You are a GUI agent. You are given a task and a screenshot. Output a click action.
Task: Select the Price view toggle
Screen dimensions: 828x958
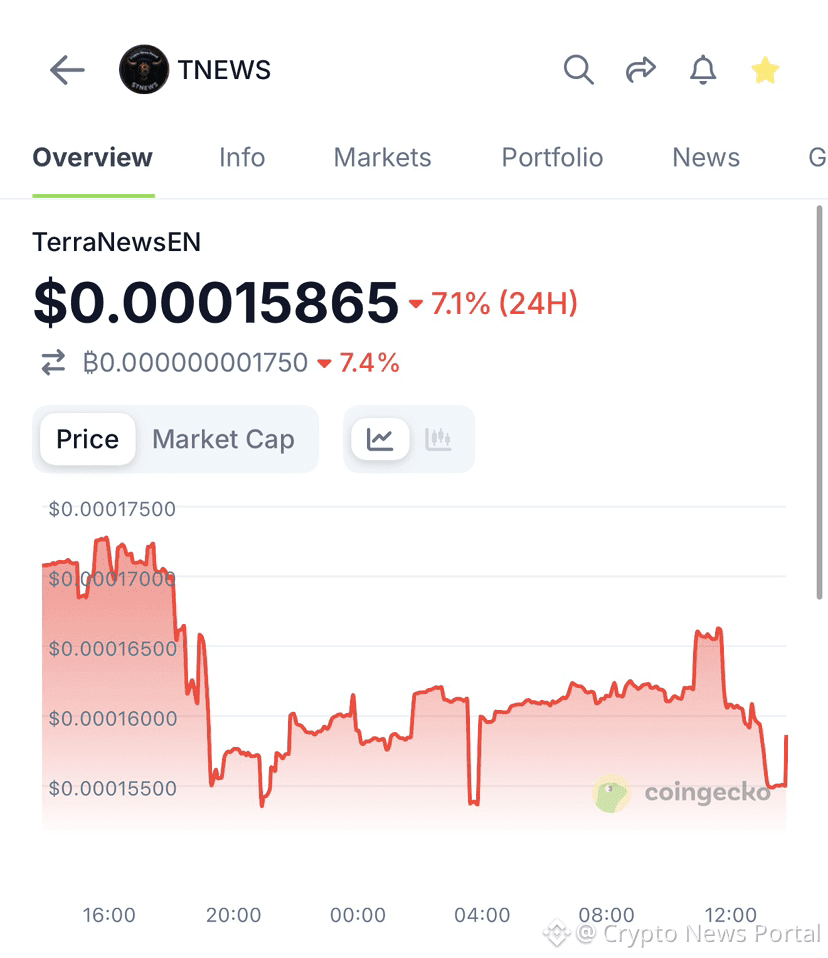click(87, 438)
